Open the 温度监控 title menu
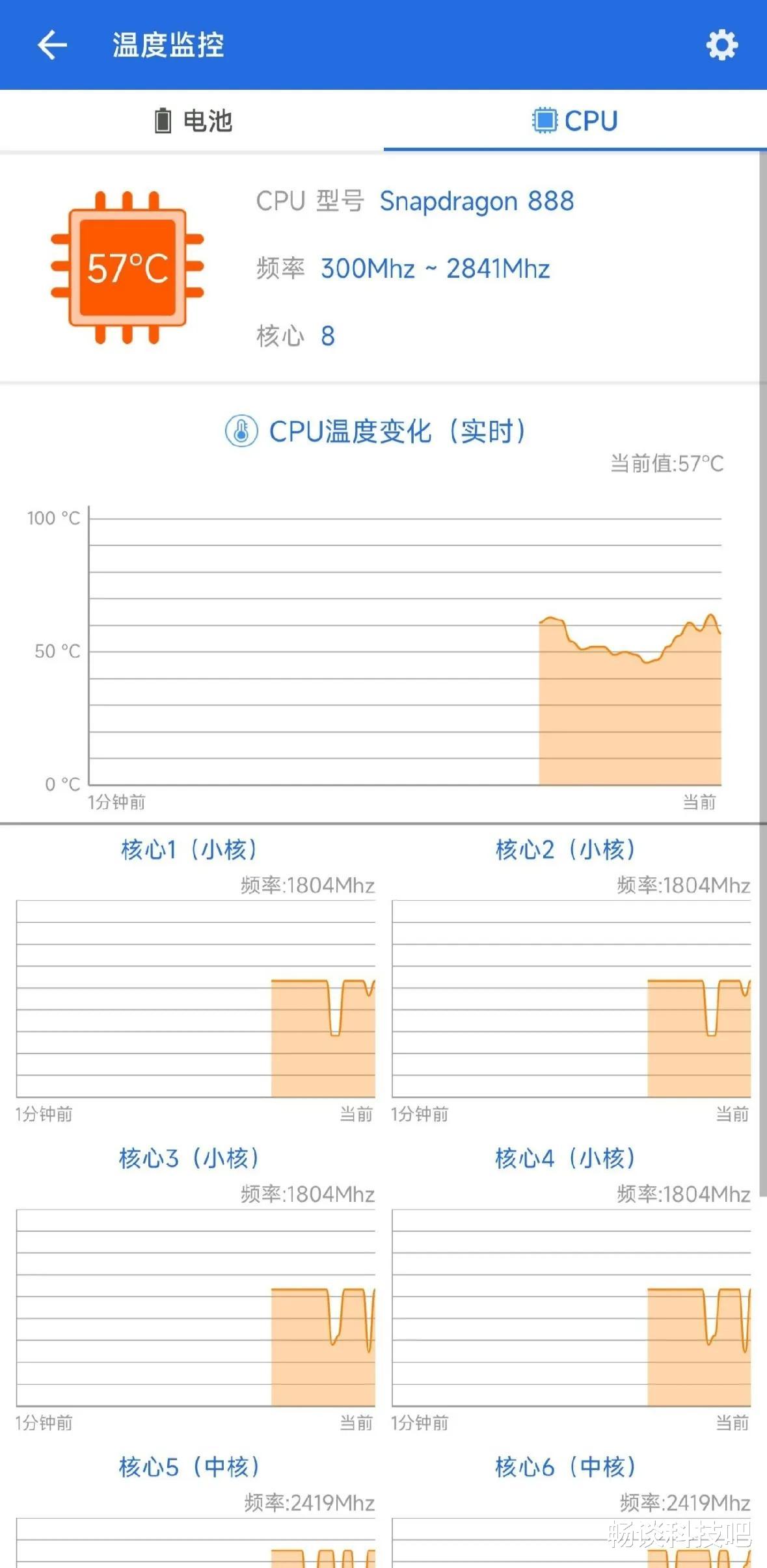 [x=168, y=46]
